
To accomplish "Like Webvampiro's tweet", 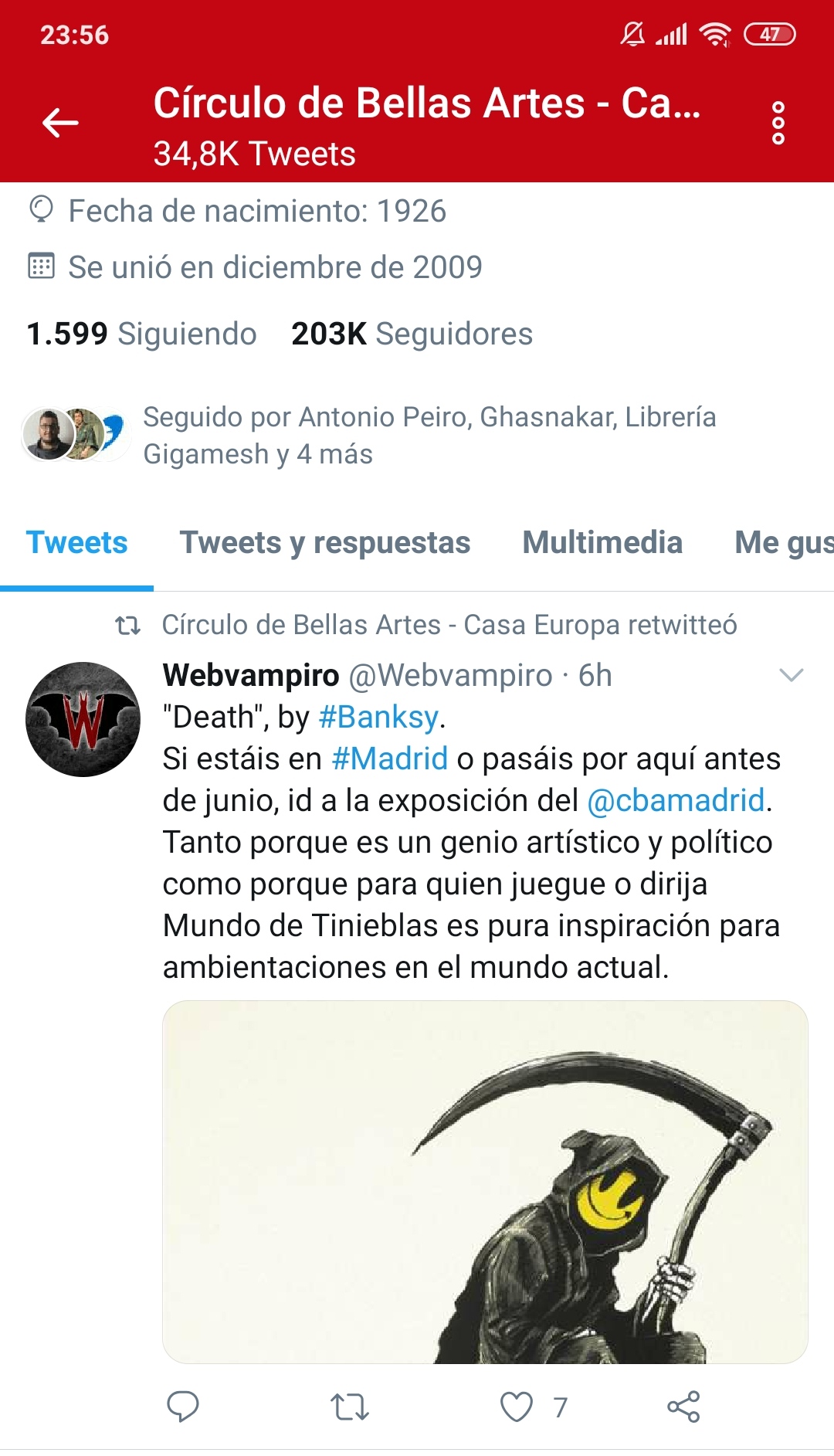I will click(517, 1407).
